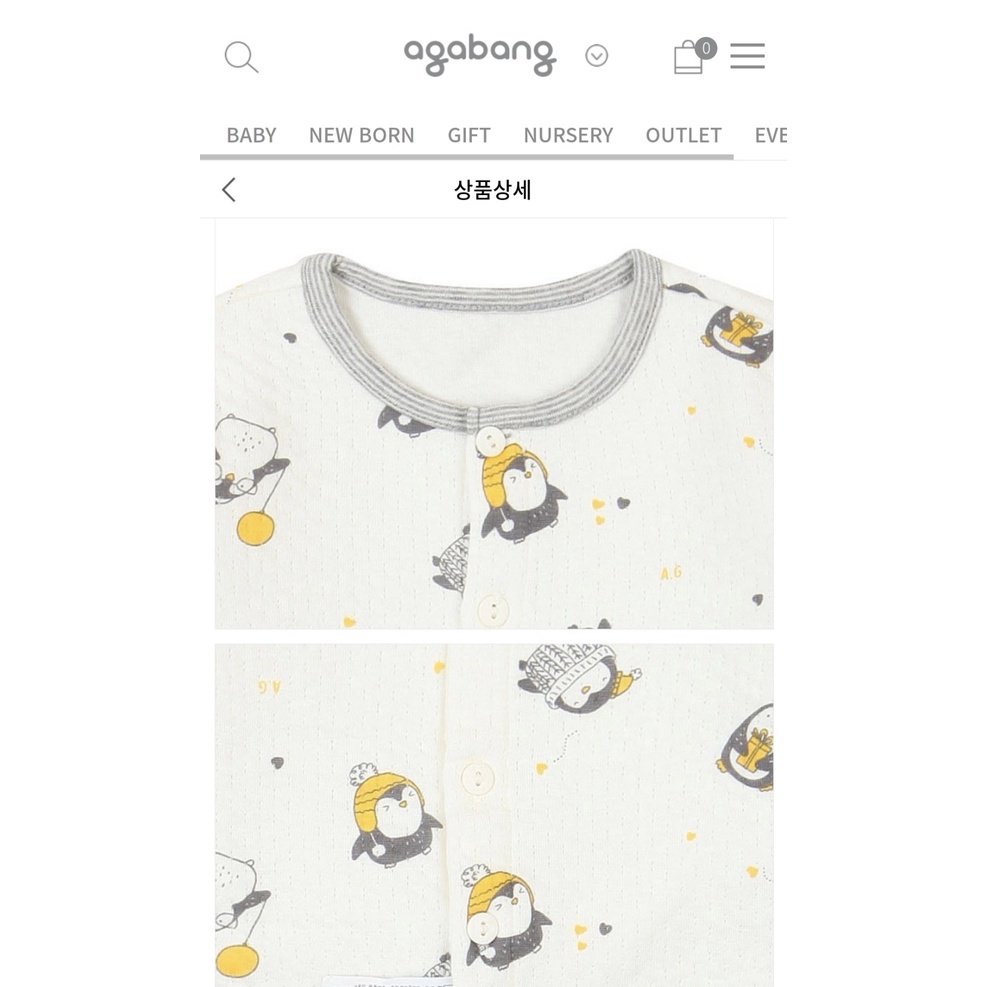Open the hamburger menu
The image size is (987, 987).
pos(747,56)
